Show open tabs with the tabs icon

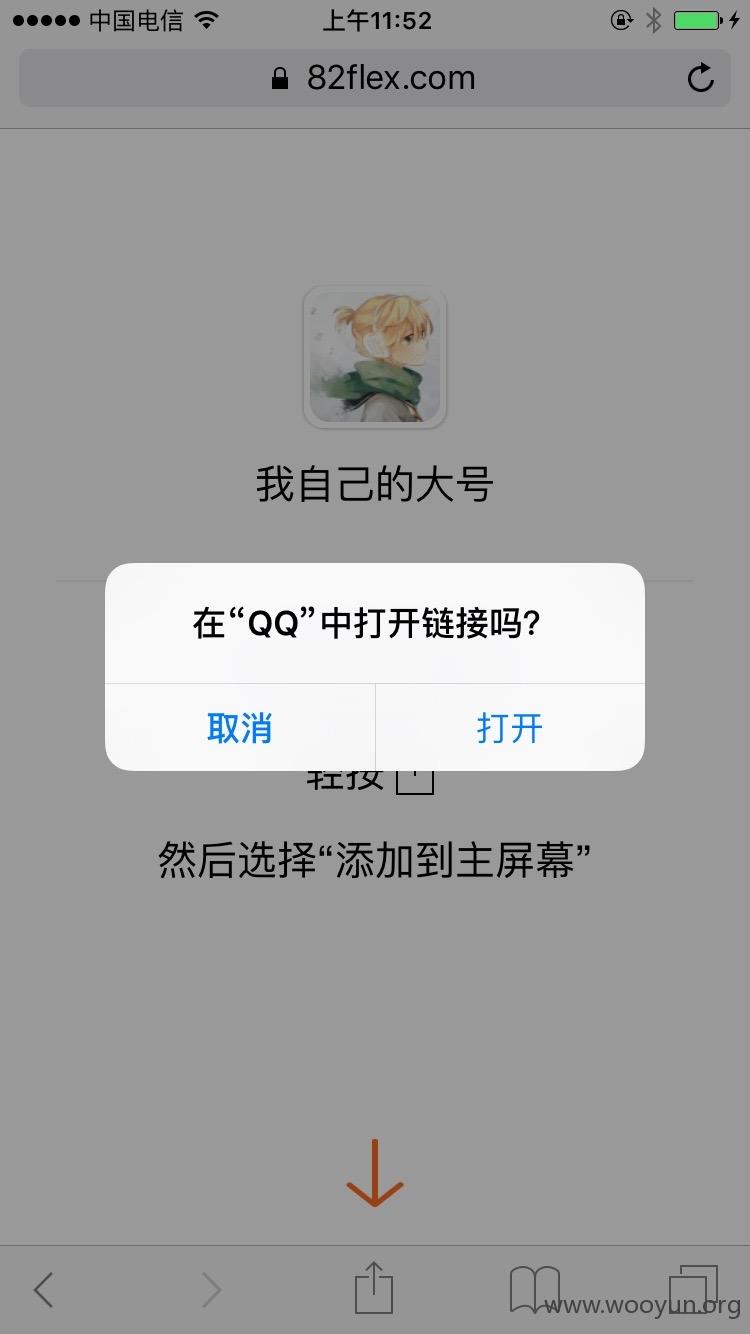(x=693, y=1289)
